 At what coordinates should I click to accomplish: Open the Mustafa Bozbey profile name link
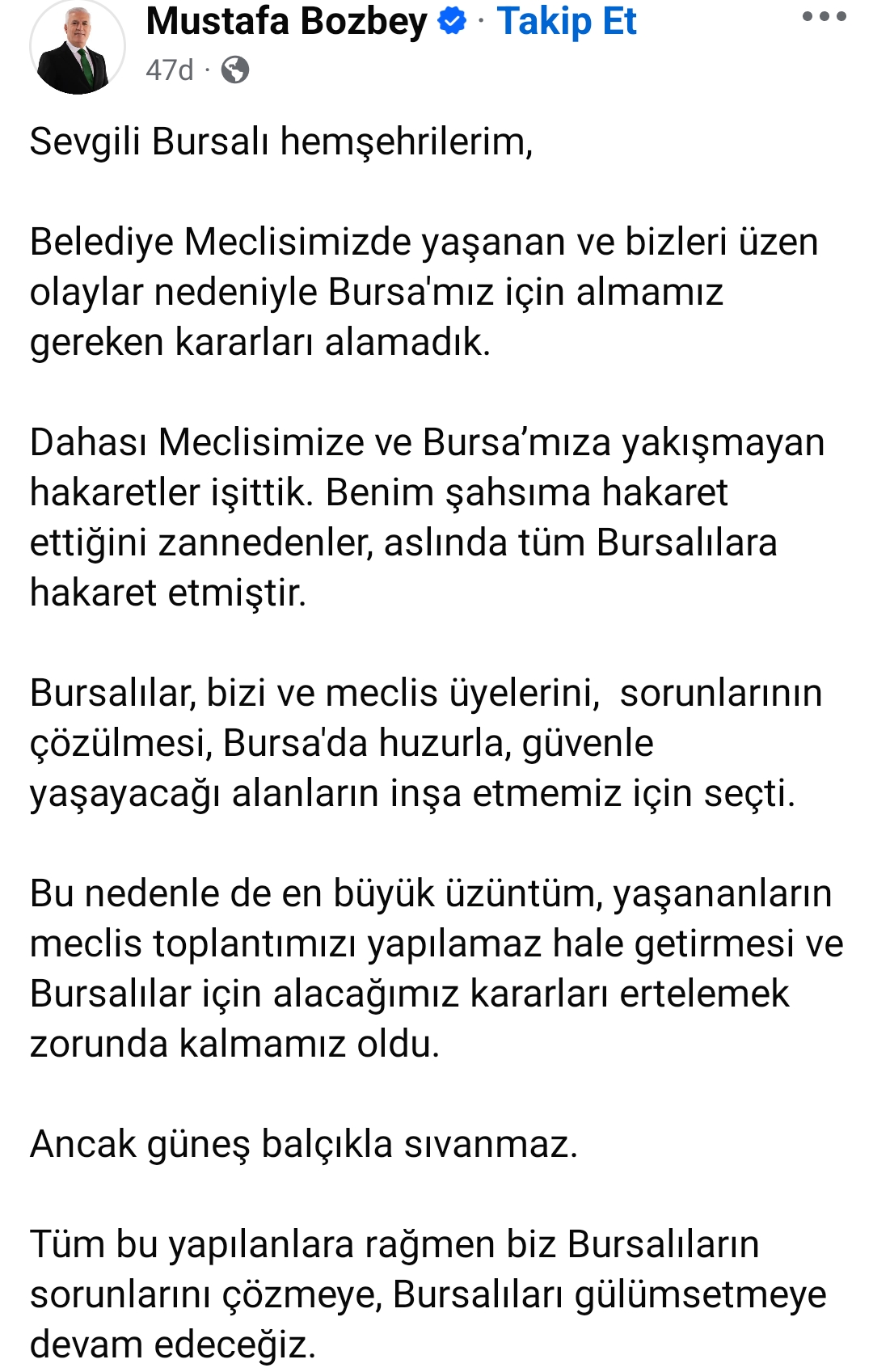pos(287,21)
